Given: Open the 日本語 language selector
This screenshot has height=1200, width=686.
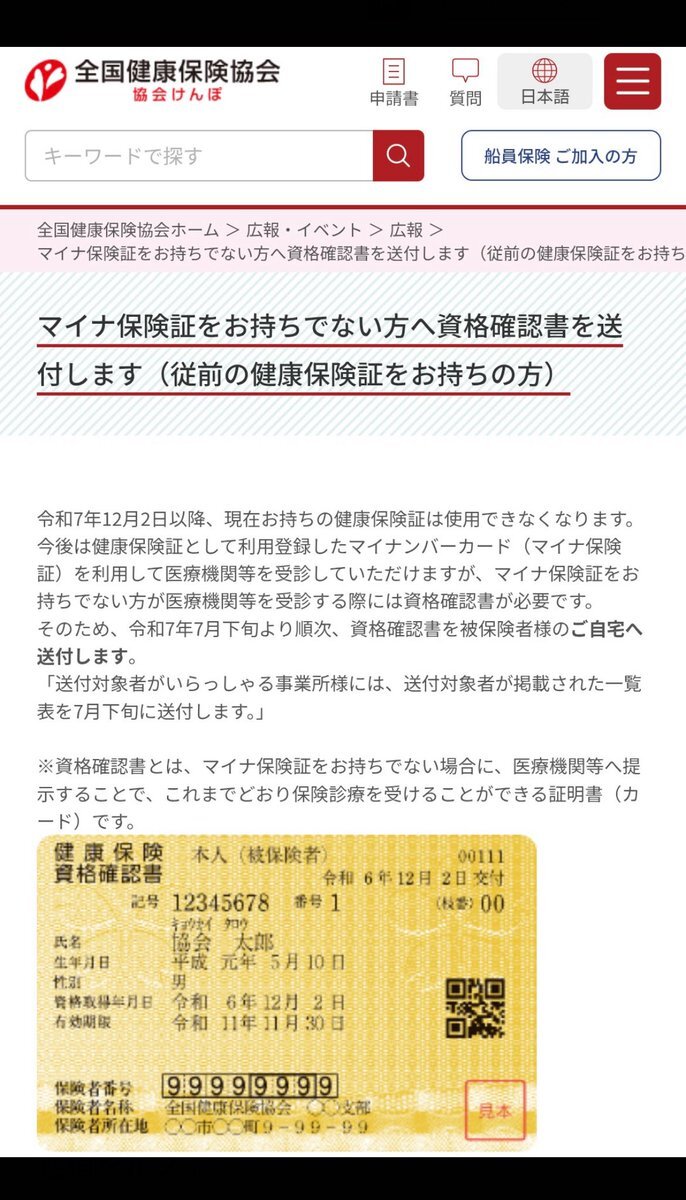Looking at the screenshot, I should [544, 81].
